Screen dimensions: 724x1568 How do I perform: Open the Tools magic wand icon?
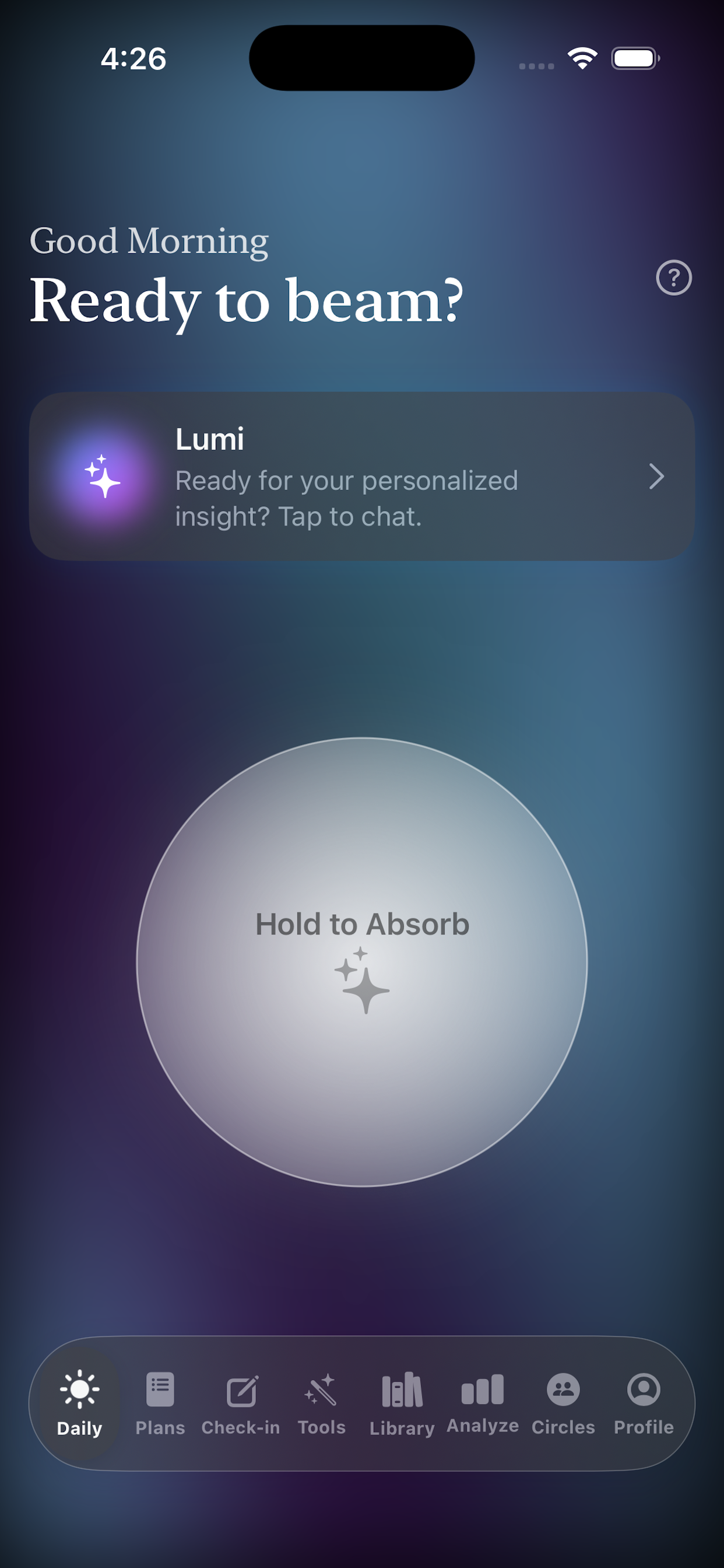[x=322, y=1389]
